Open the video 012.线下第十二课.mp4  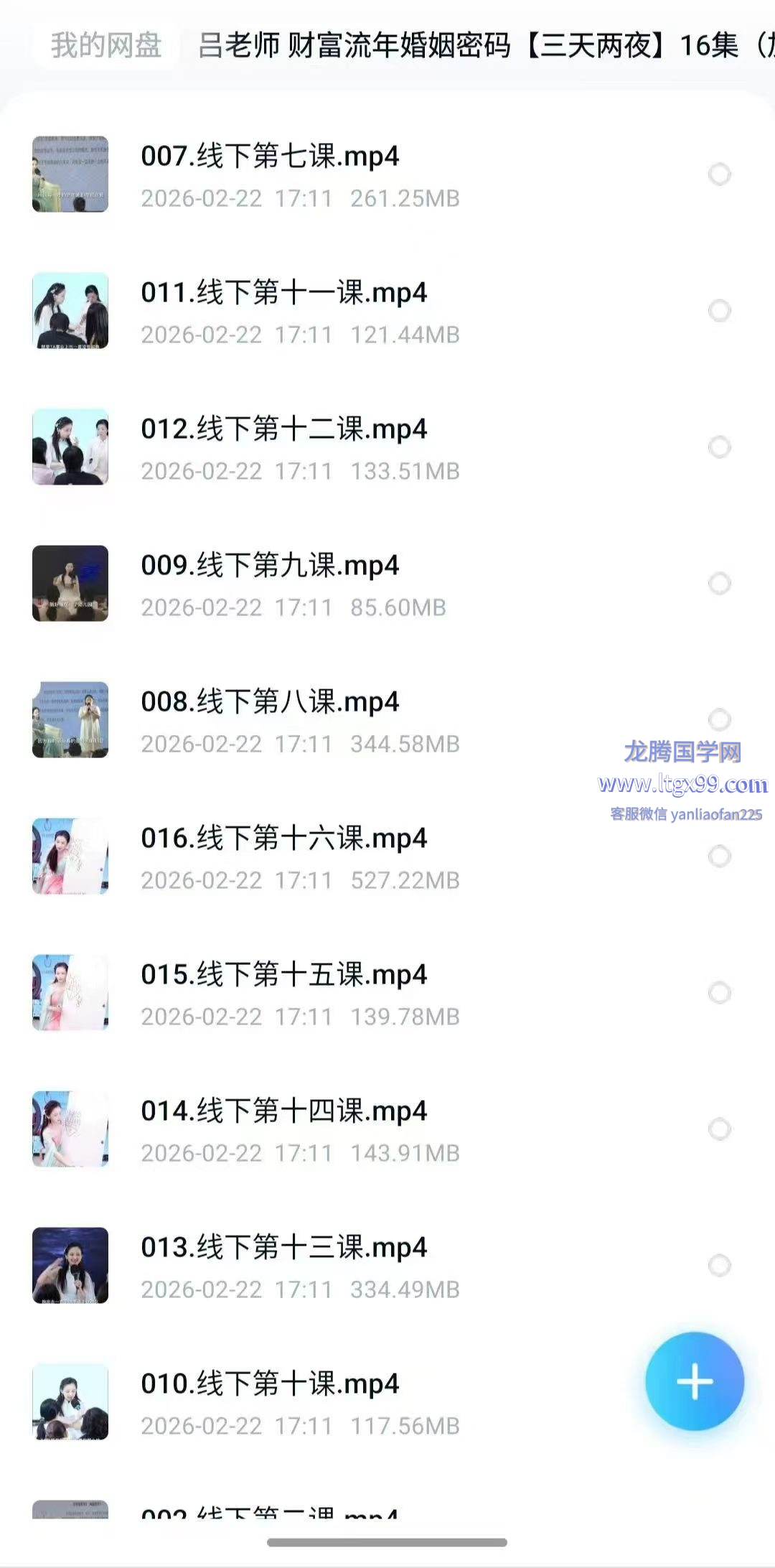click(x=283, y=429)
